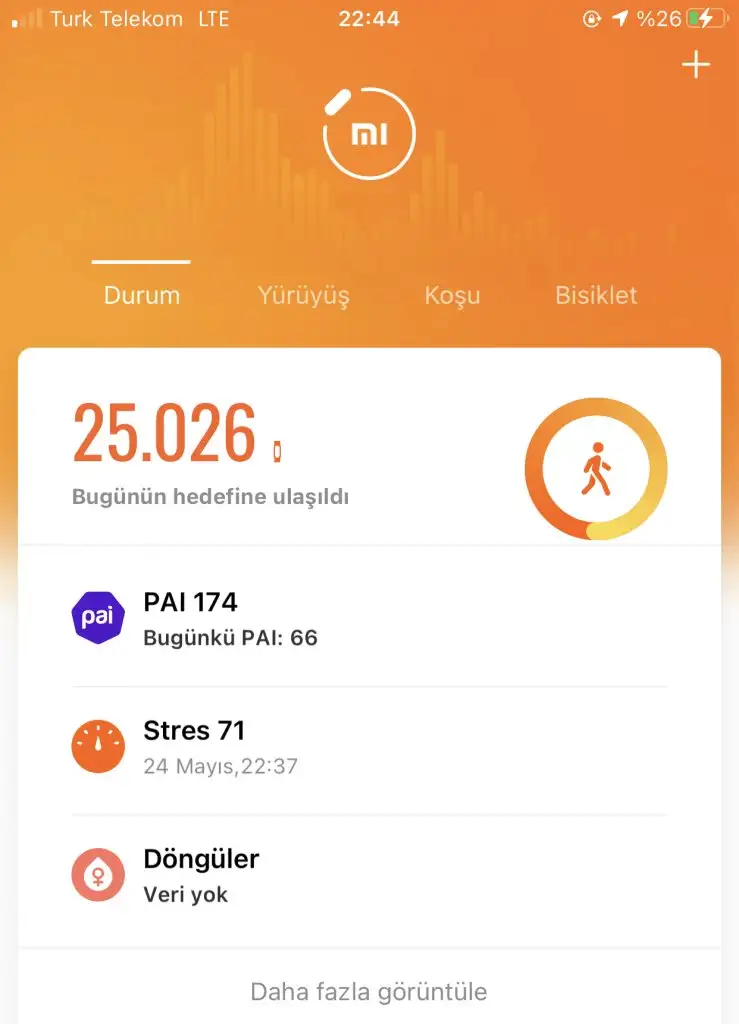Open the PAI 174 row
739x1024 pixels.
[369, 617]
